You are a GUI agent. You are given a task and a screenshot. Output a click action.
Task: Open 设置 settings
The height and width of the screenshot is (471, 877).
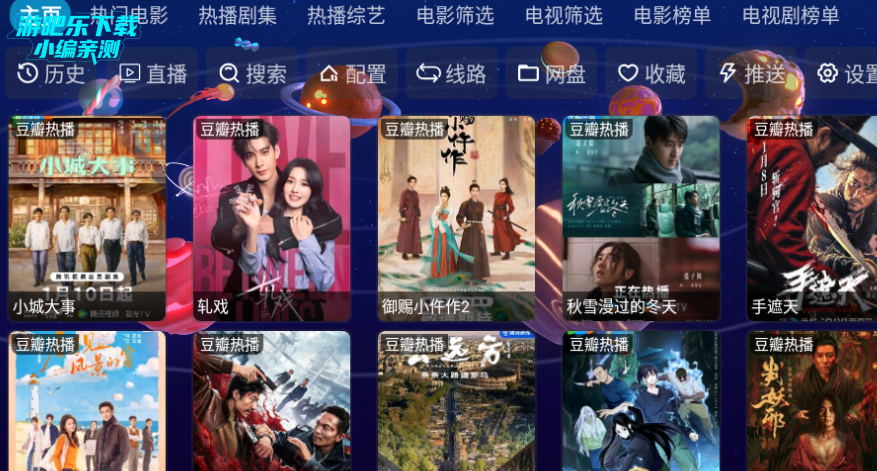[x=846, y=73]
